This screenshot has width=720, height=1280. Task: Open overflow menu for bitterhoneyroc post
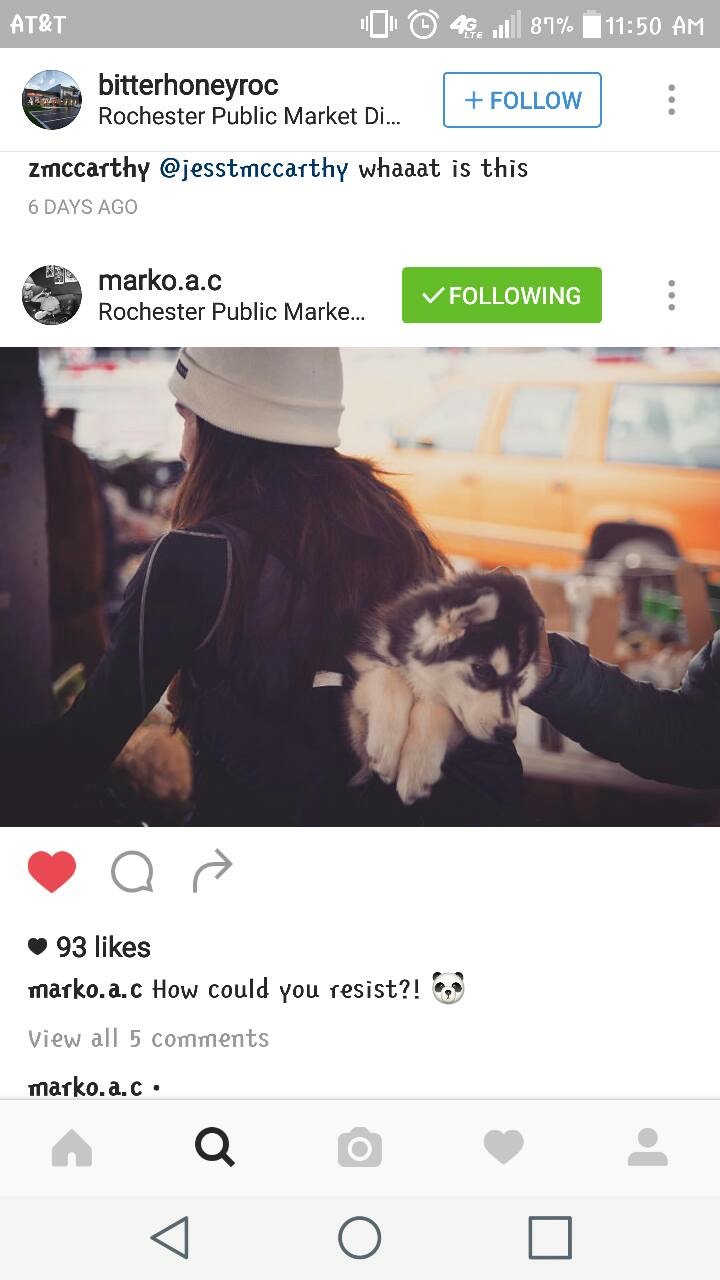(x=671, y=100)
